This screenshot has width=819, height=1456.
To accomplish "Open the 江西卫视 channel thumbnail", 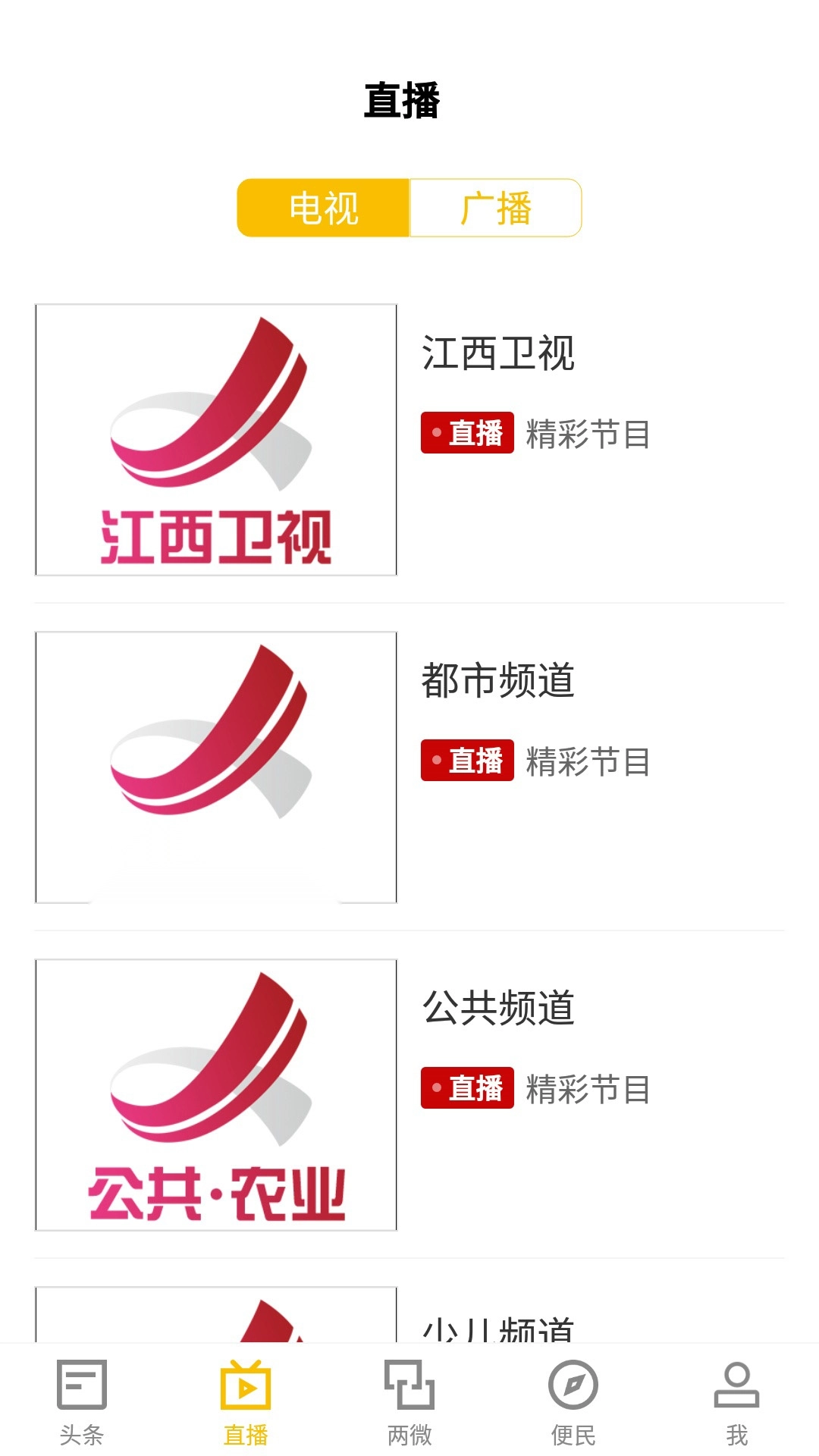I will click(215, 438).
